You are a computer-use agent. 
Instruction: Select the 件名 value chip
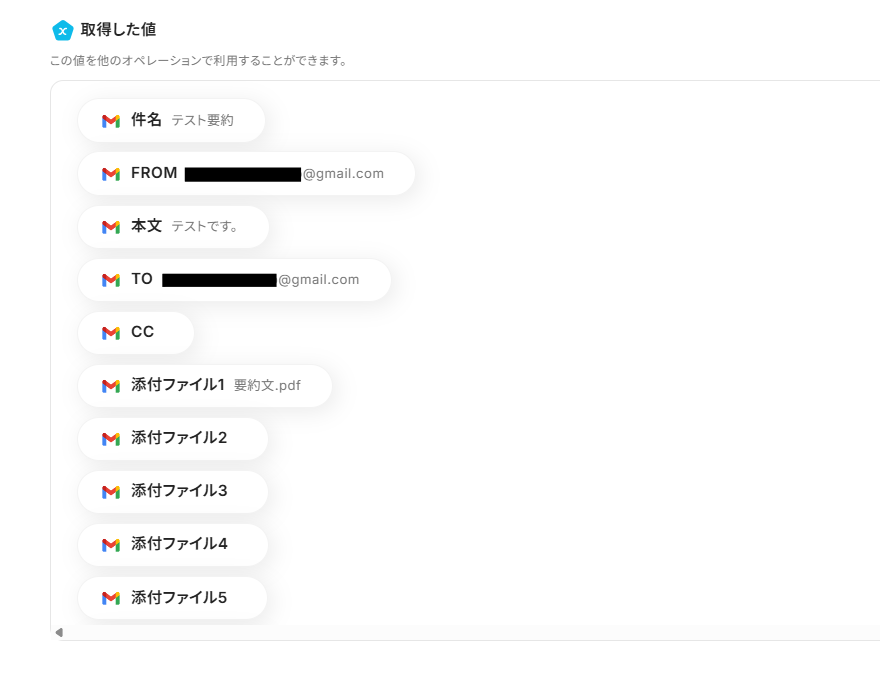(x=171, y=120)
